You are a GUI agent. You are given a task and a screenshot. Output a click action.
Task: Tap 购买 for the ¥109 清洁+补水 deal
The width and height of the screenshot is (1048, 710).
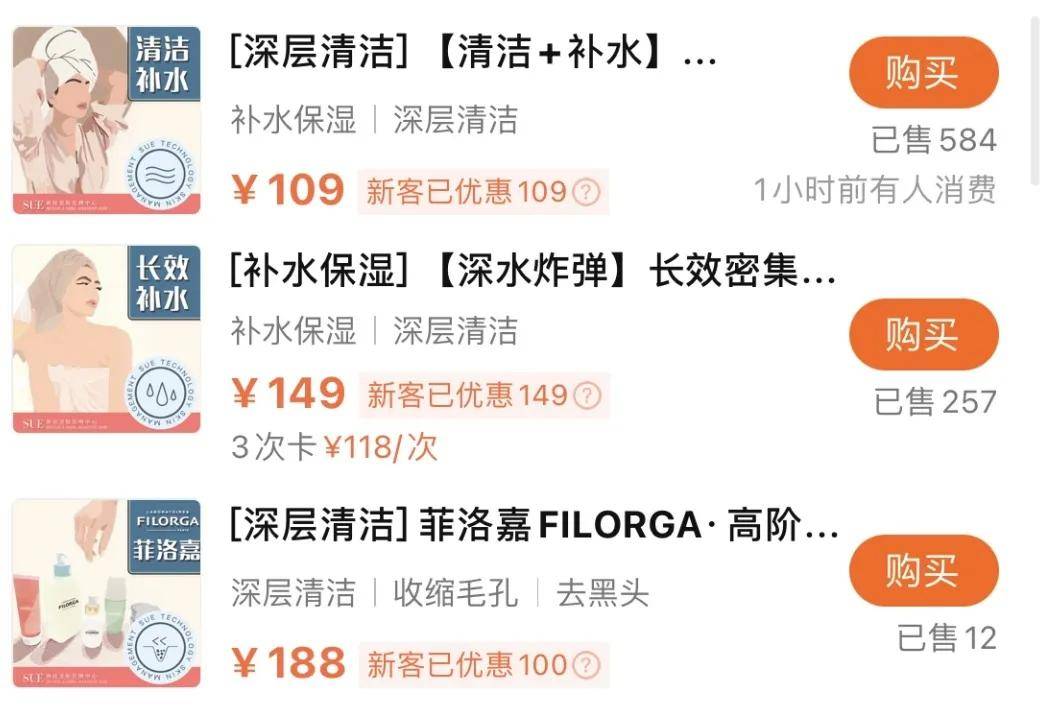click(923, 73)
